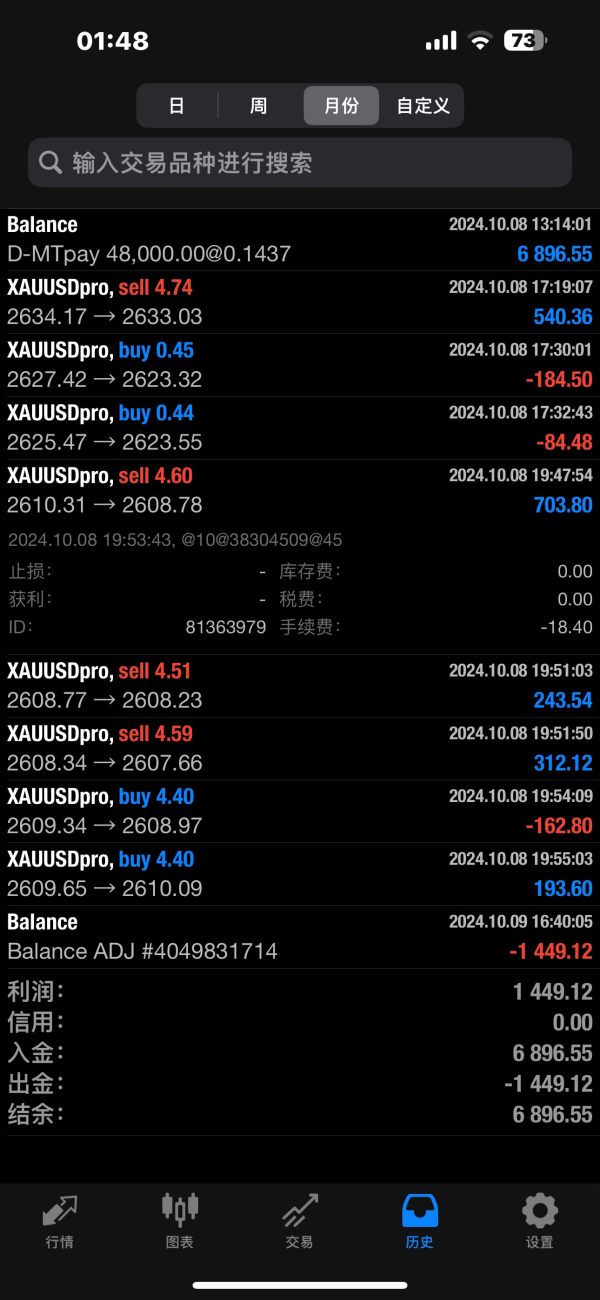Expand the sell 4.51 XAUUSDpro trade
This screenshot has height=1300, width=600.
[300, 686]
